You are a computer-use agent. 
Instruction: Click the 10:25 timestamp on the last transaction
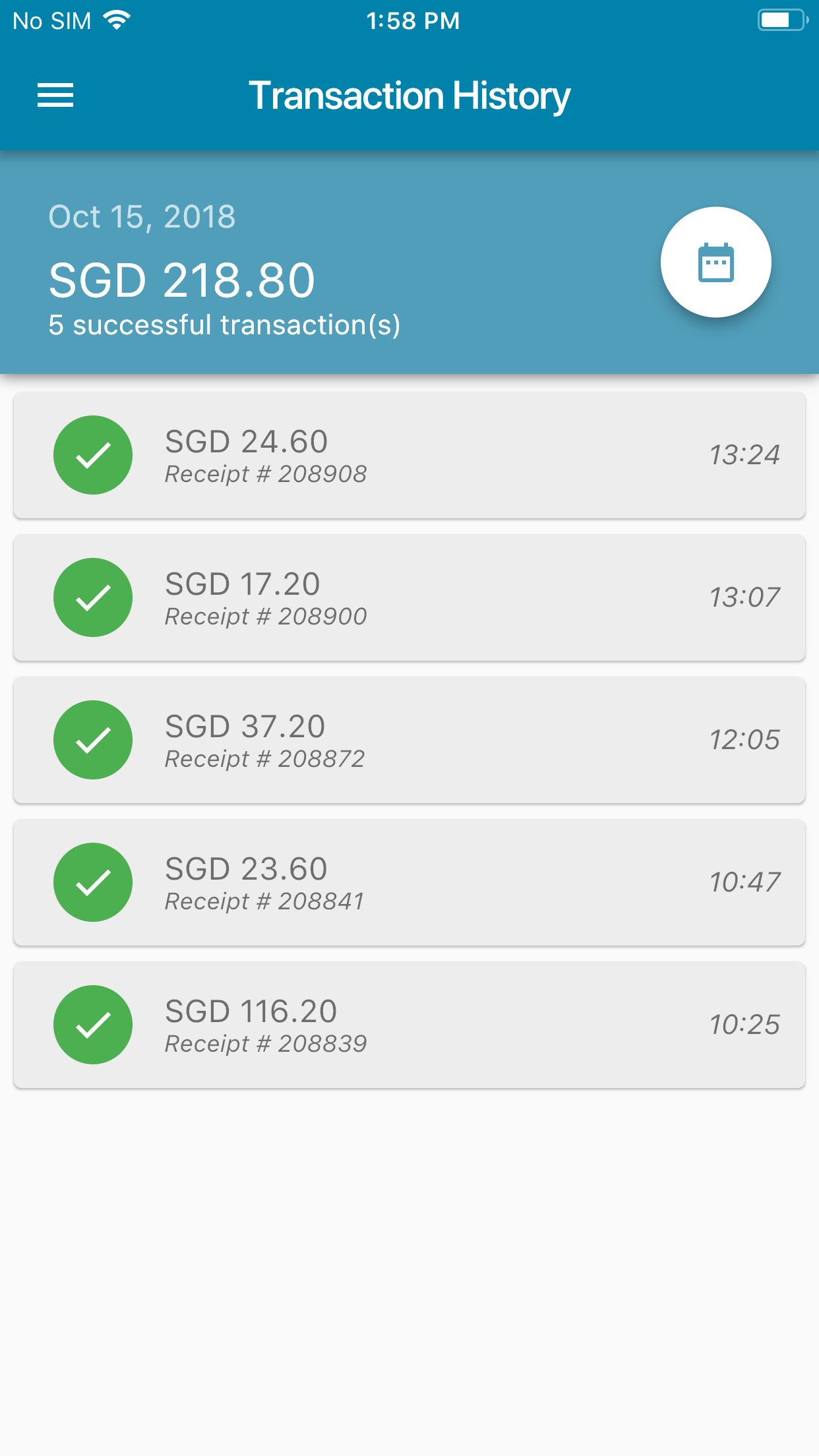tap(744, 1025)
